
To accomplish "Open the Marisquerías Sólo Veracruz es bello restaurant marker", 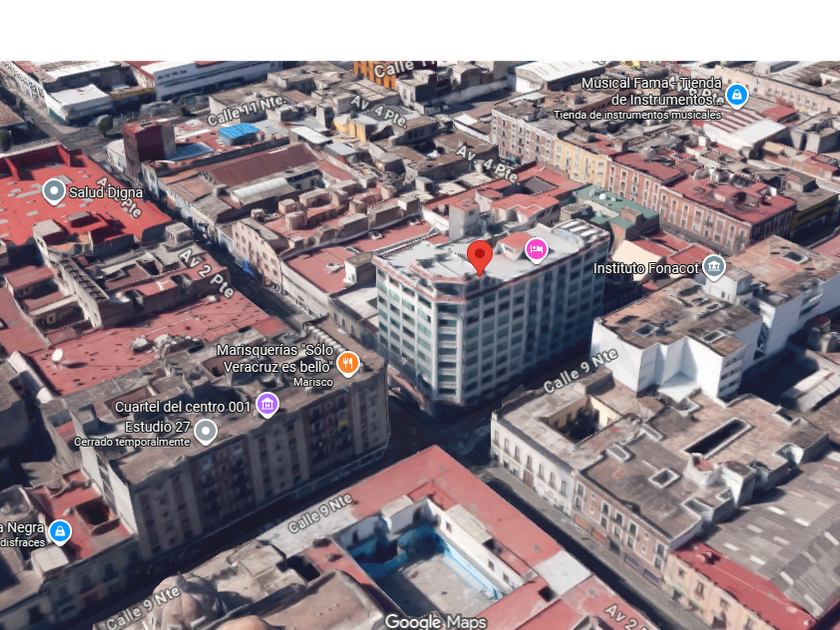I will click(348, 363).
